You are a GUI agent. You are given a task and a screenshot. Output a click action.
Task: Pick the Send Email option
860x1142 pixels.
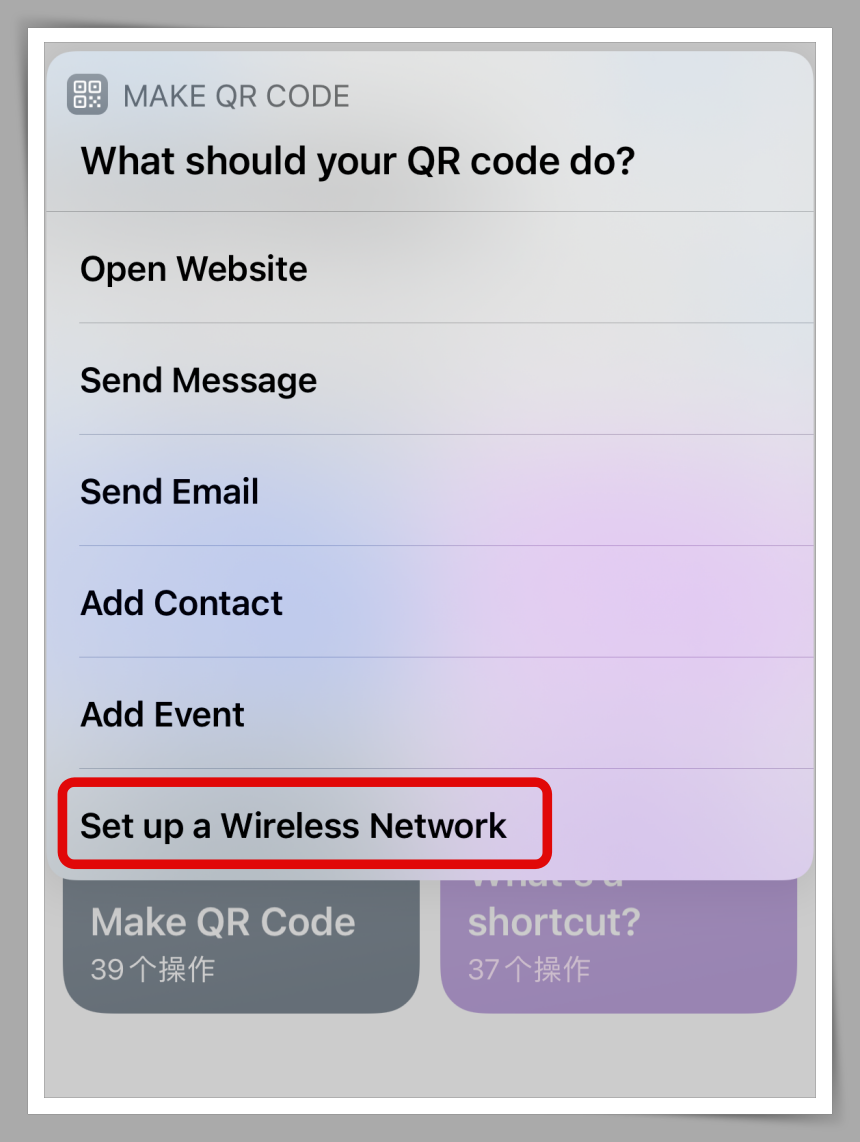[170, 492]
